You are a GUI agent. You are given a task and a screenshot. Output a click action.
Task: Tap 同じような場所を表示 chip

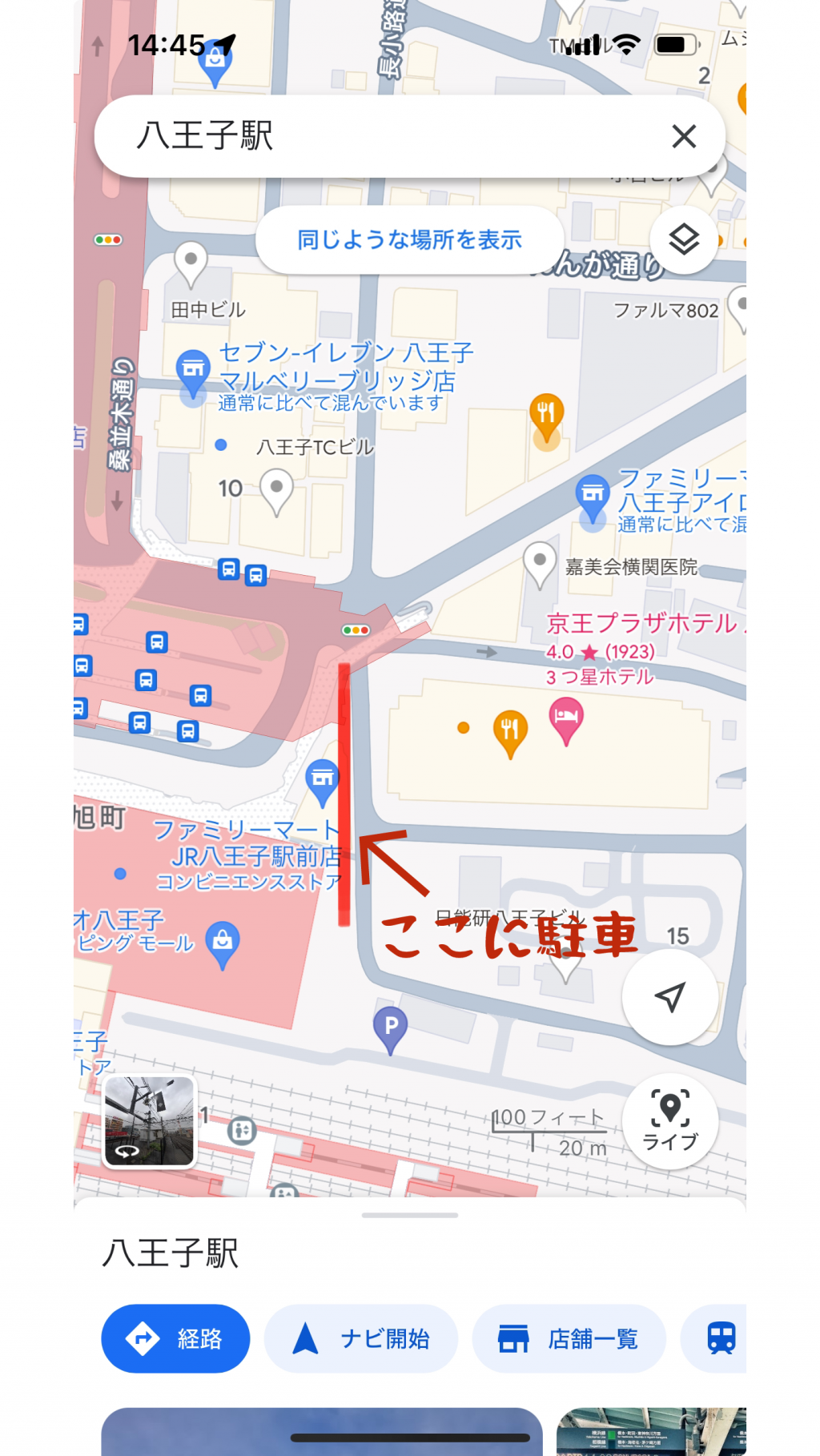pos(409,239)
